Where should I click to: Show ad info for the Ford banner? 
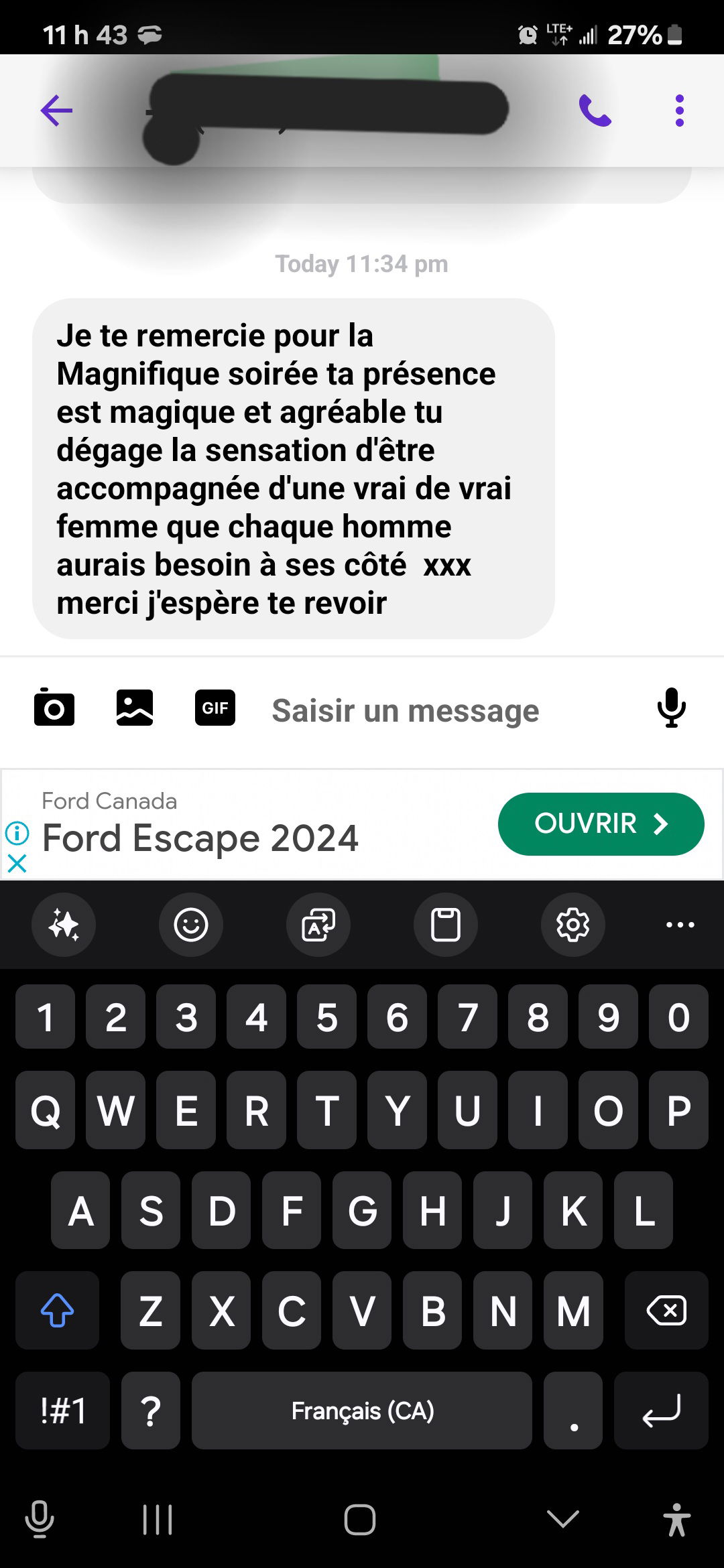tap(17, 833)
